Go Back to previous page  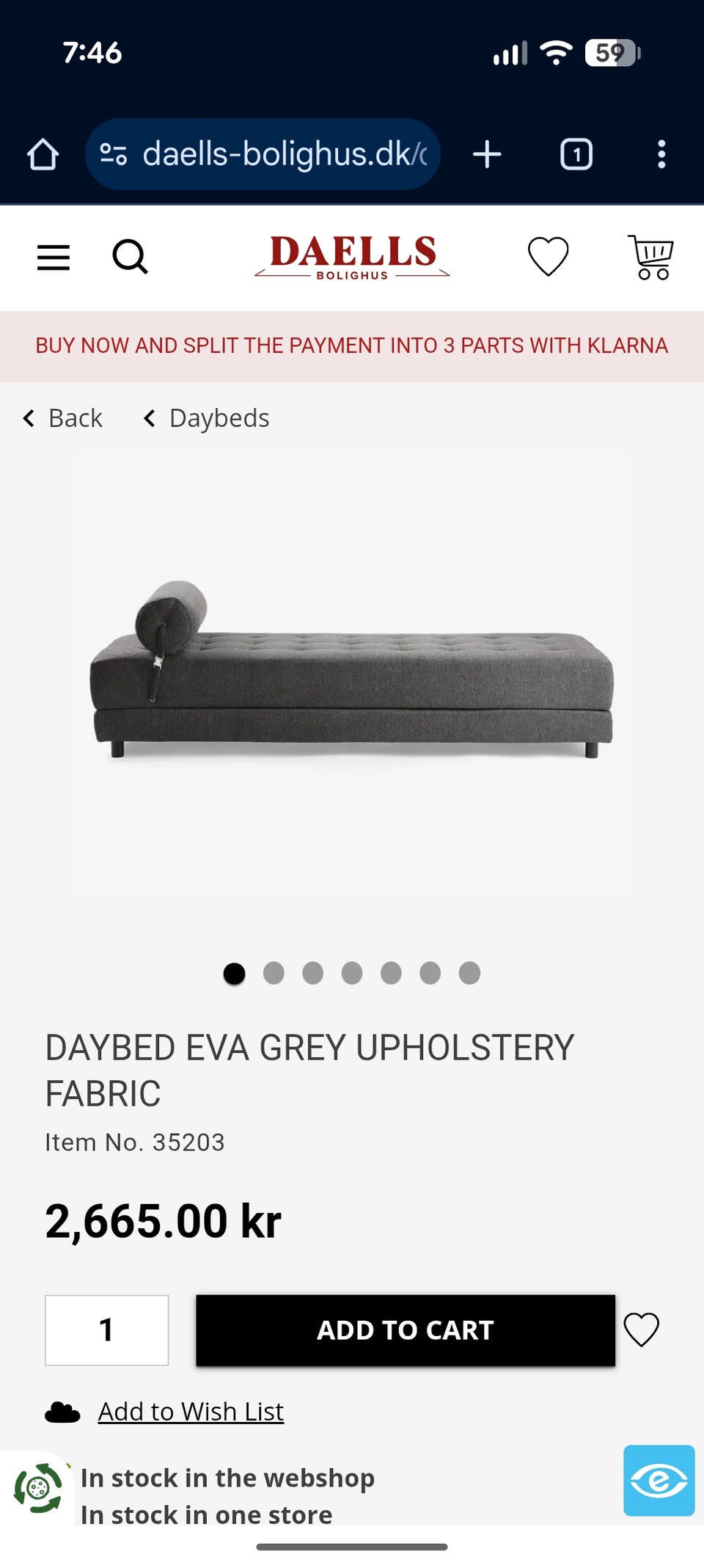[x=63, y=418]
